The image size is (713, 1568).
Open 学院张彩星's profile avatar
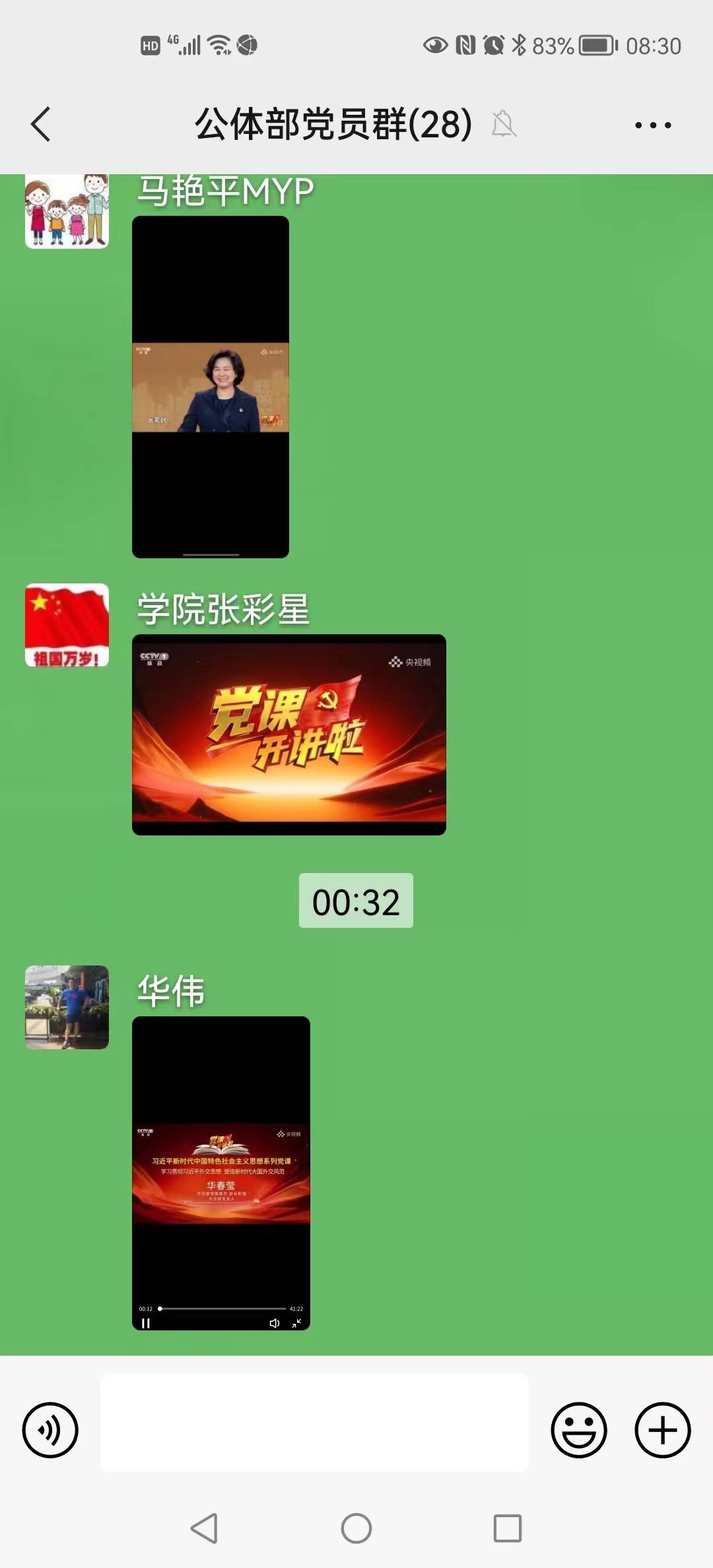67,625
